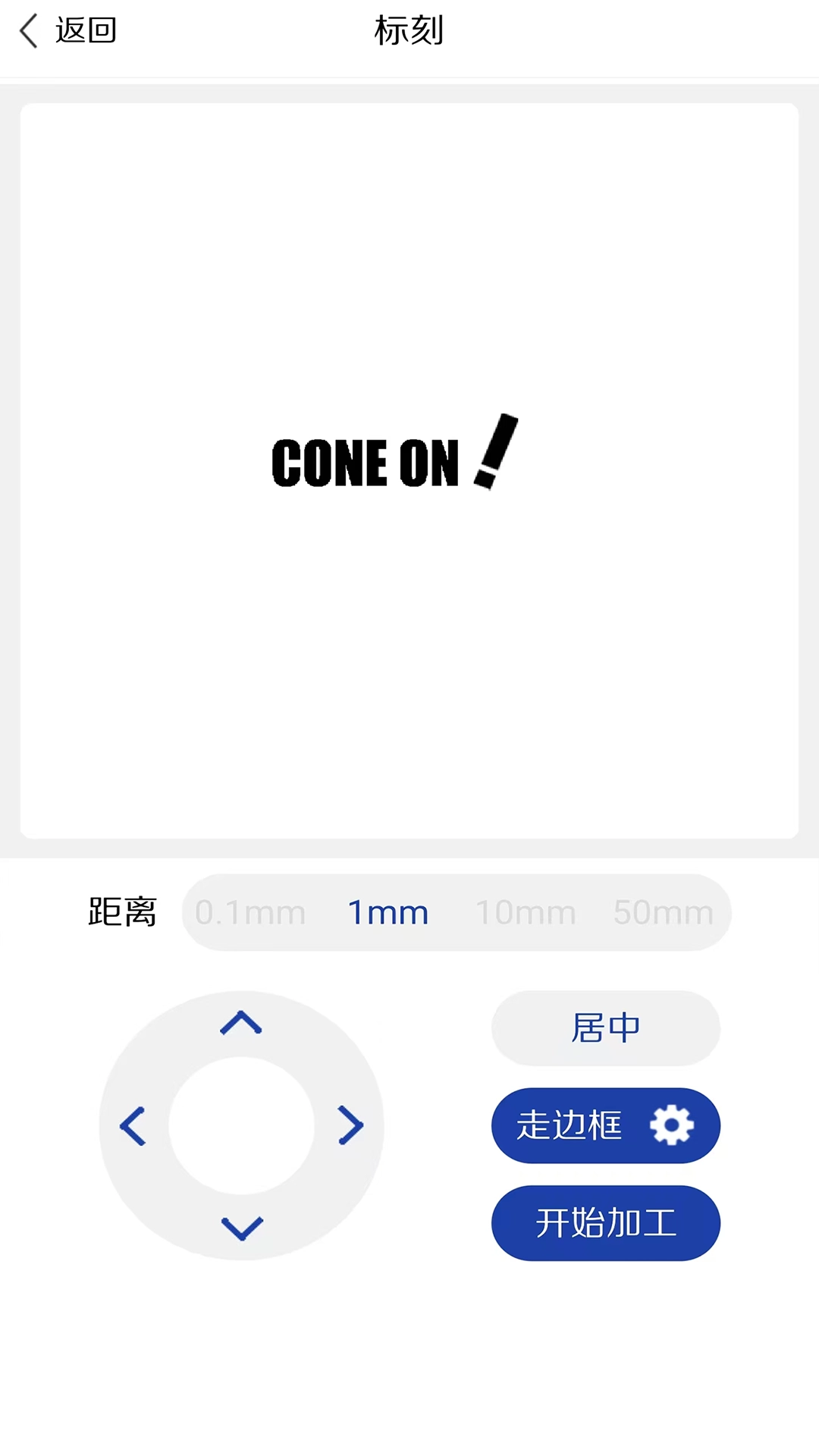Open the 标刻 title screen header

coord(409,31)
